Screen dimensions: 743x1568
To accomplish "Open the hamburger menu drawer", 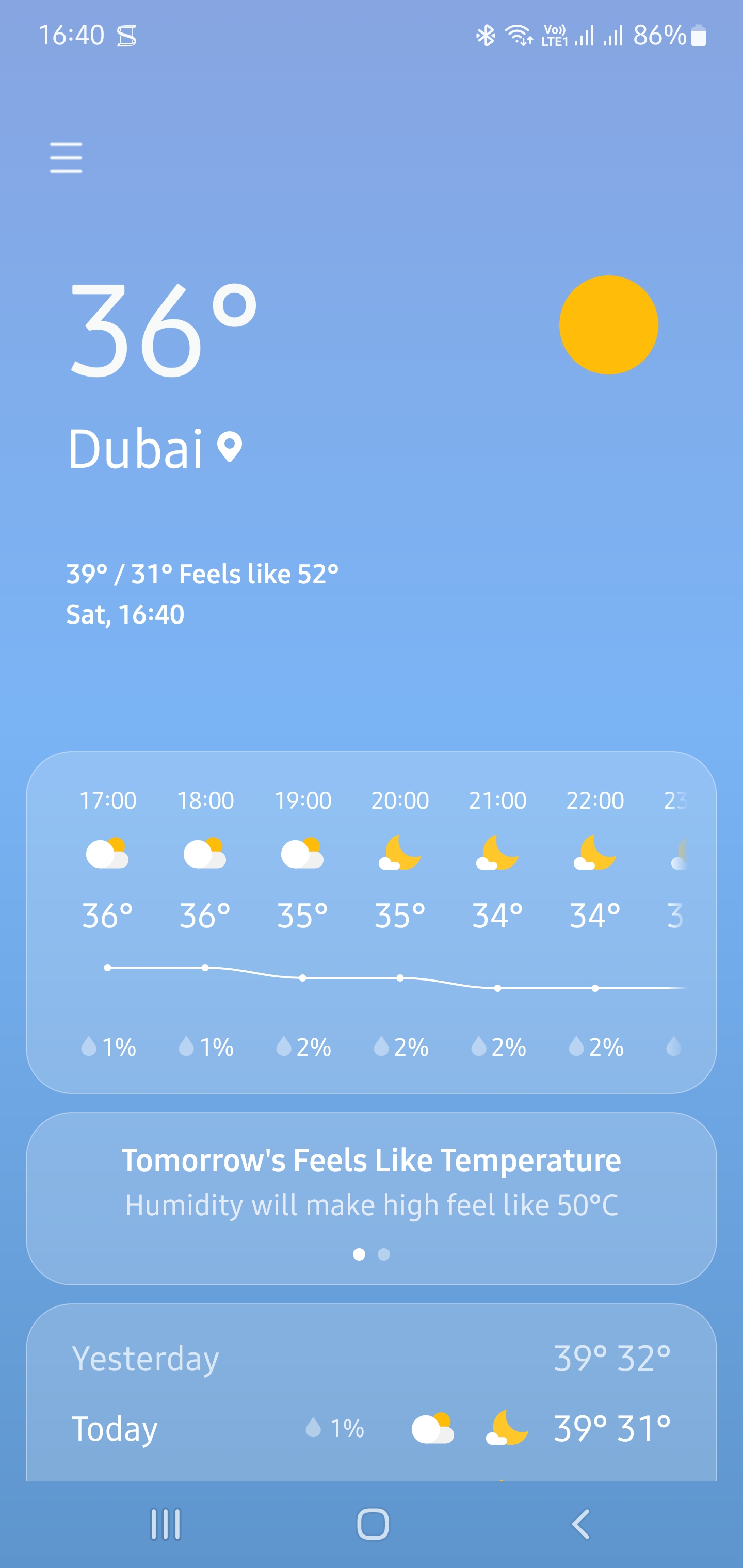I will [66, 158].
